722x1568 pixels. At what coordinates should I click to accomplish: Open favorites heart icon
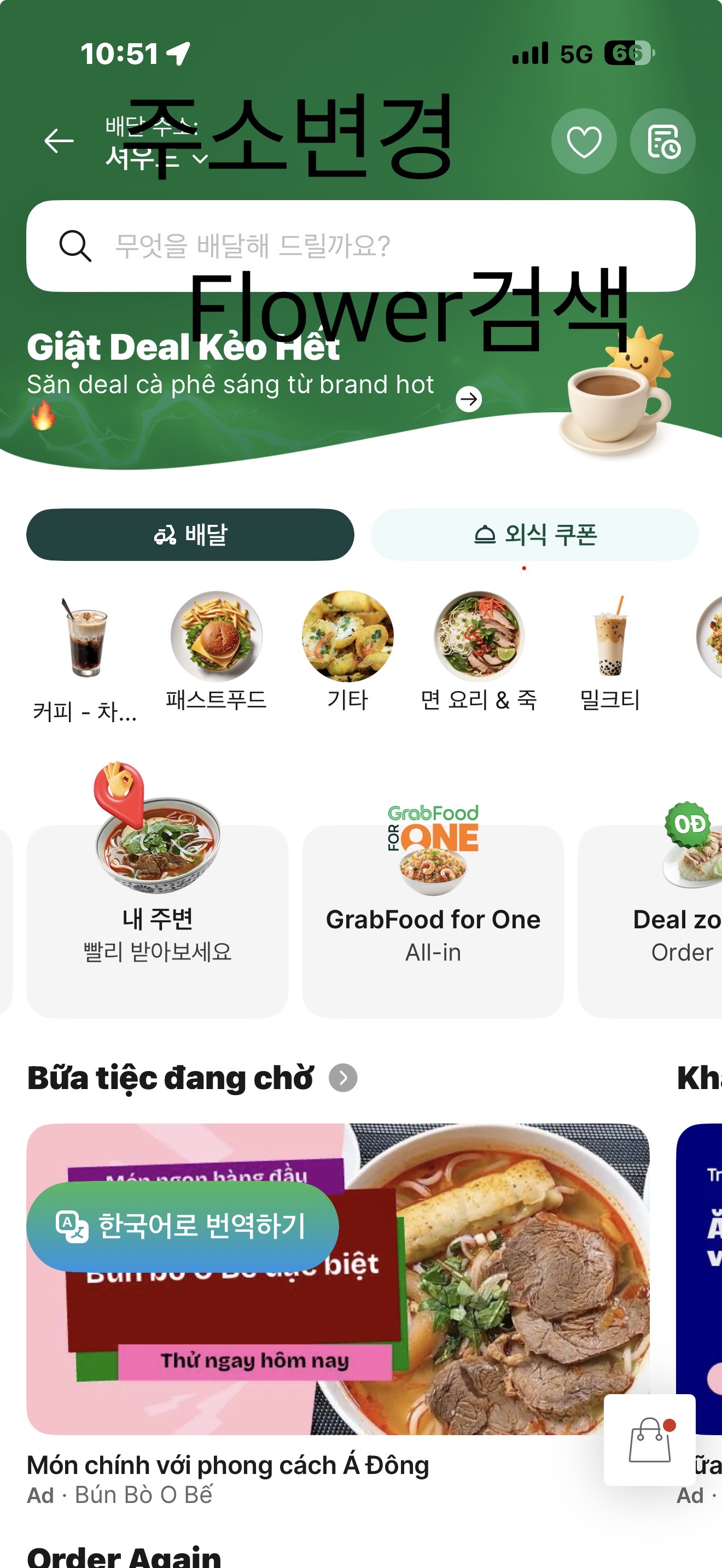click(x=583, y=141)
